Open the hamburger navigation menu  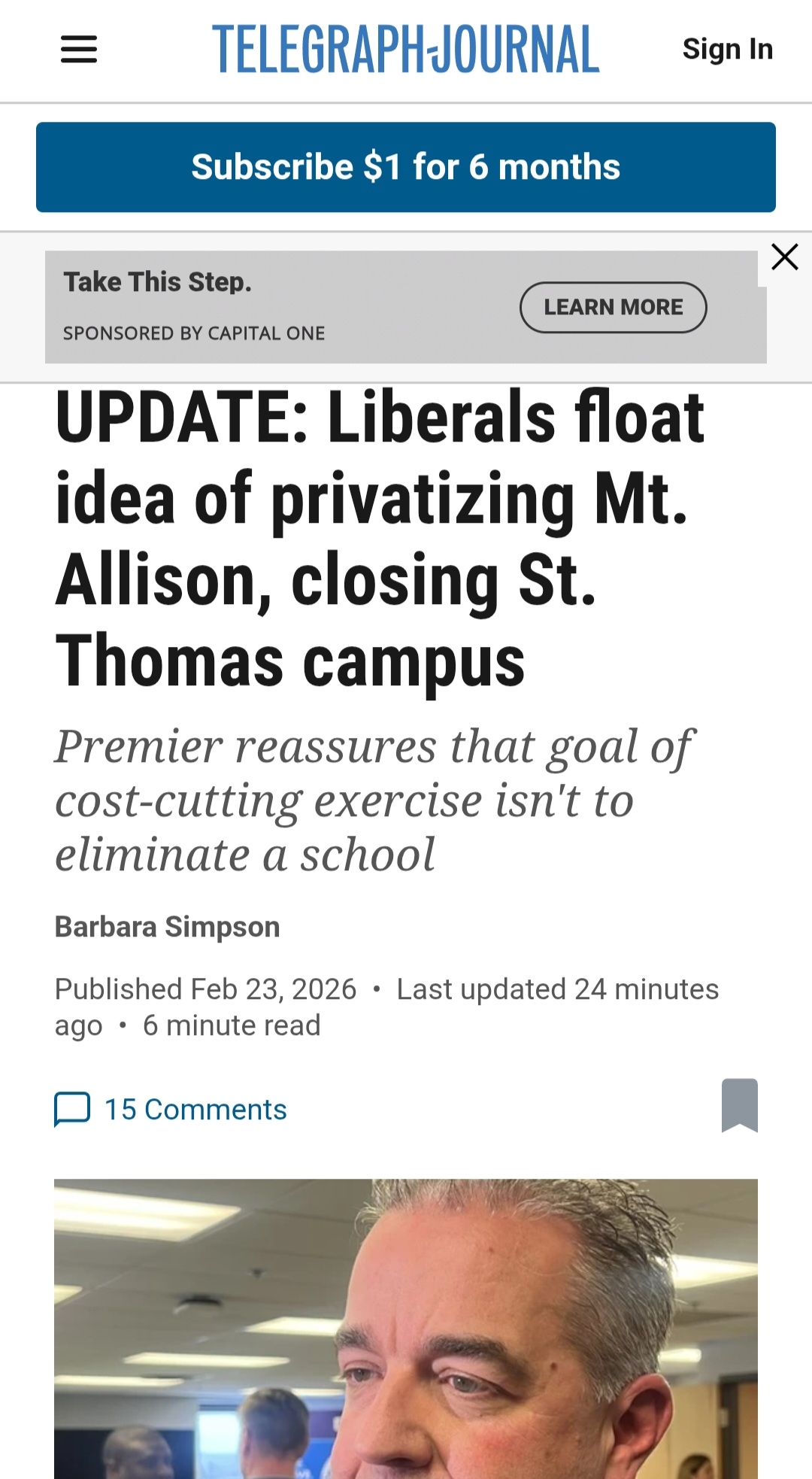pyautogui.click(x=79, y=50)
